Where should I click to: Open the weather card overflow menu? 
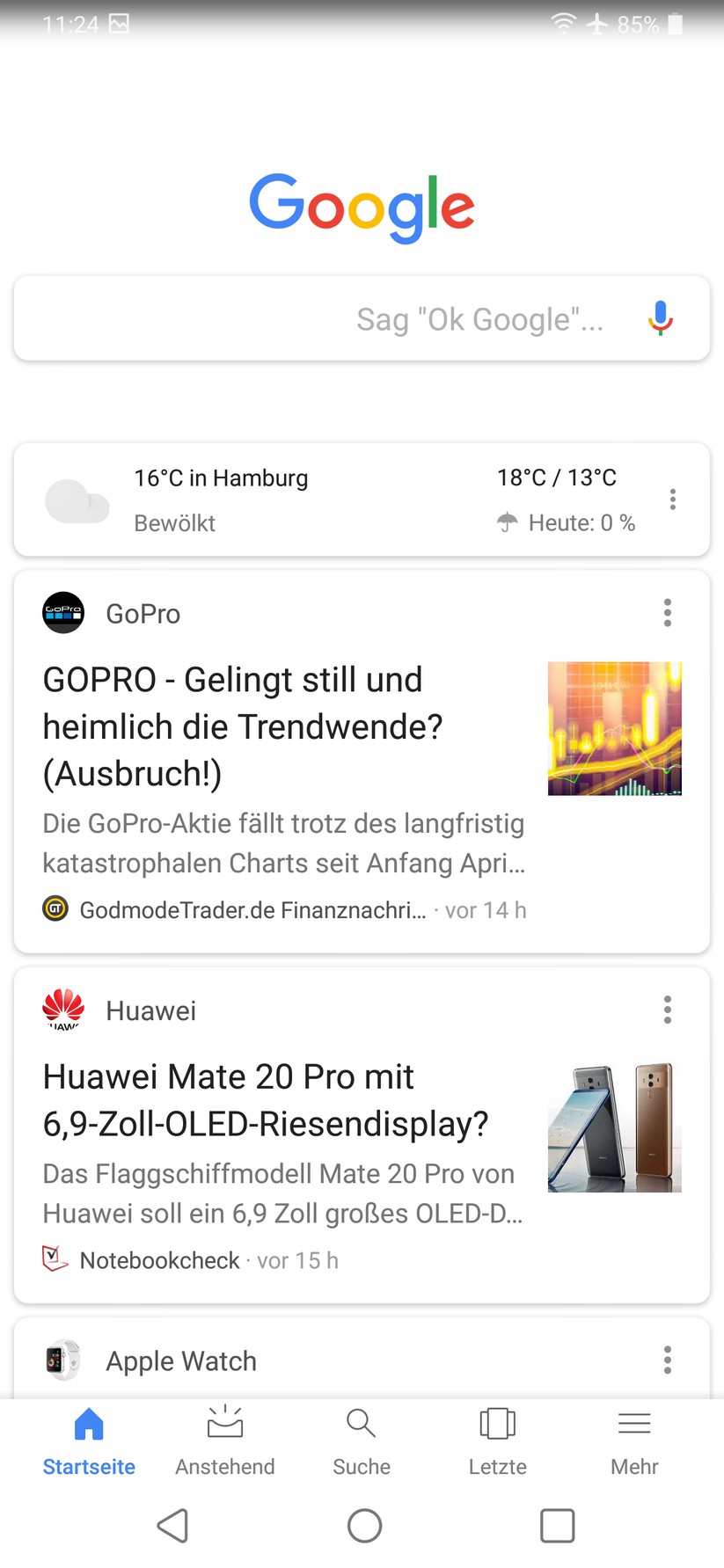(672, 499)
